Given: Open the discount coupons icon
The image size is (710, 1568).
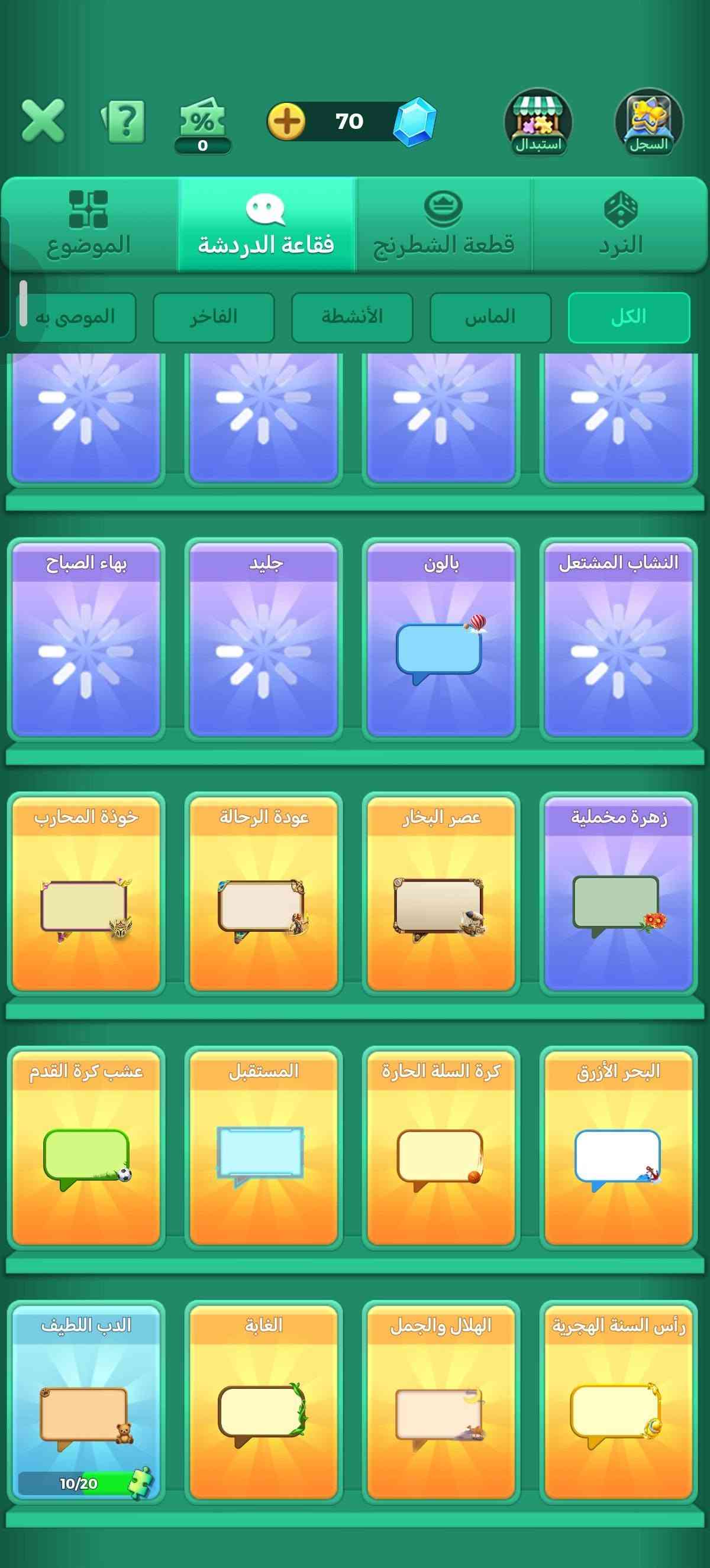Looking at the screenshot, I should pyautogui.click(x=203, y=125).
